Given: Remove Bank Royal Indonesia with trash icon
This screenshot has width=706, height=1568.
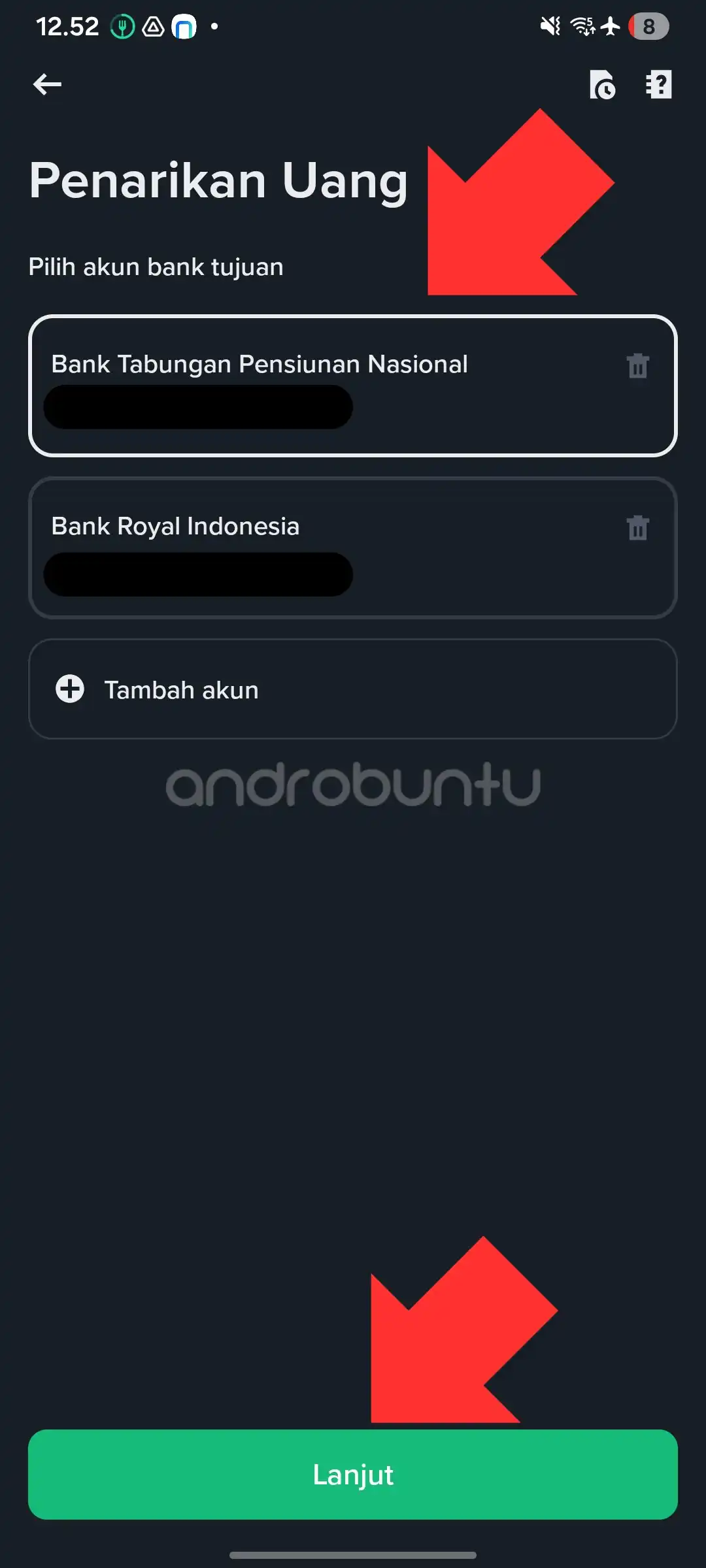Looking at the screenshot, I should click(637, 528).
